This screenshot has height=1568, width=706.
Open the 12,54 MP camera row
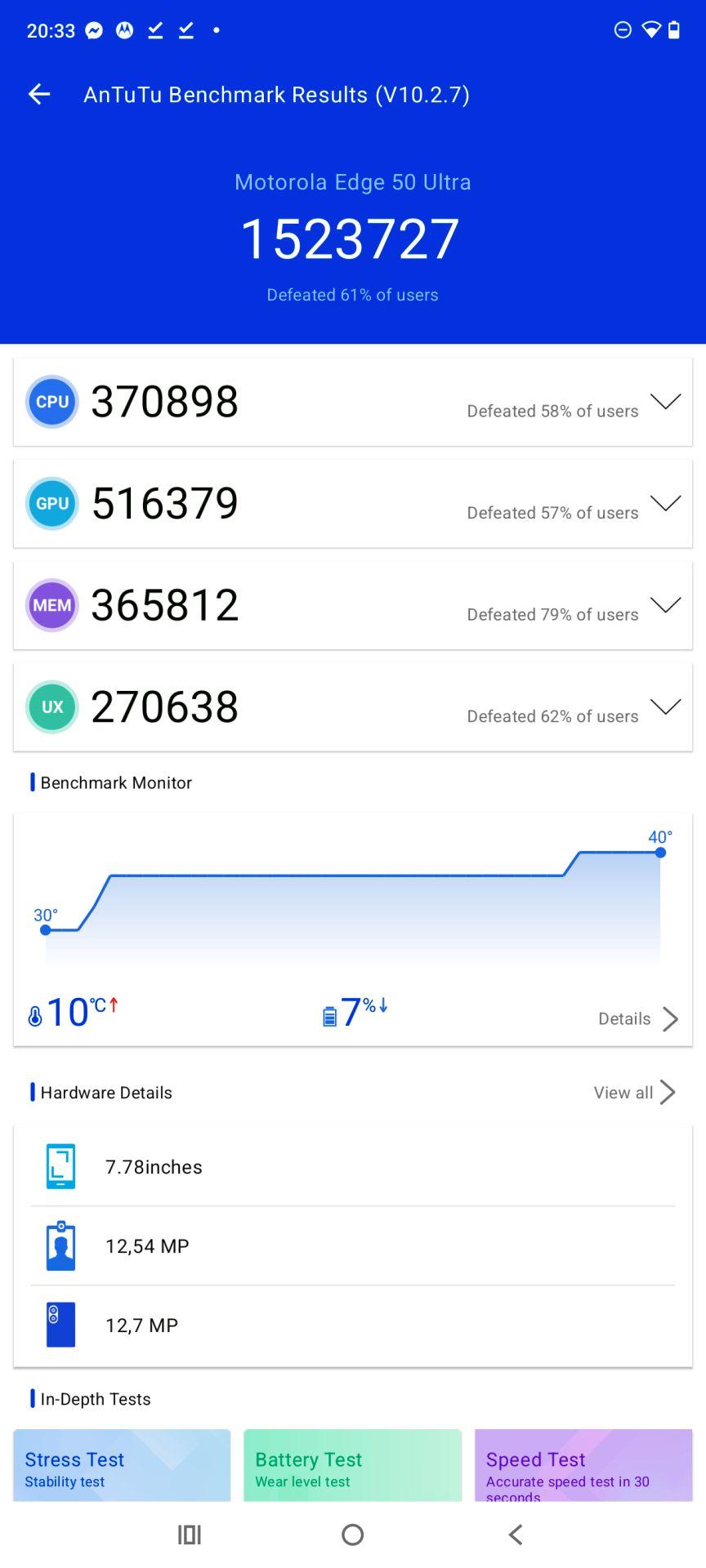353,1245
